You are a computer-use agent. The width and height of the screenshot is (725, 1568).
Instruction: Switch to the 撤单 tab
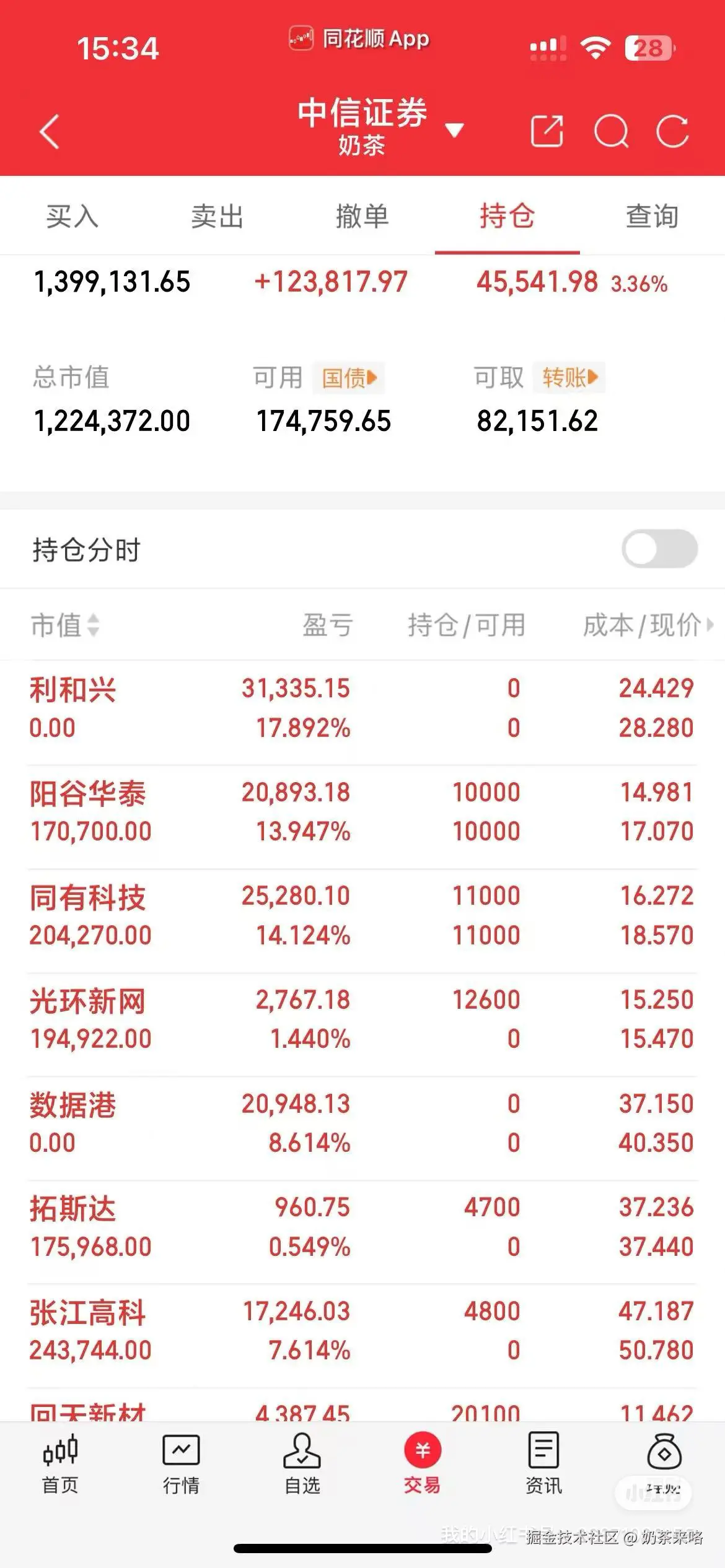362,217
